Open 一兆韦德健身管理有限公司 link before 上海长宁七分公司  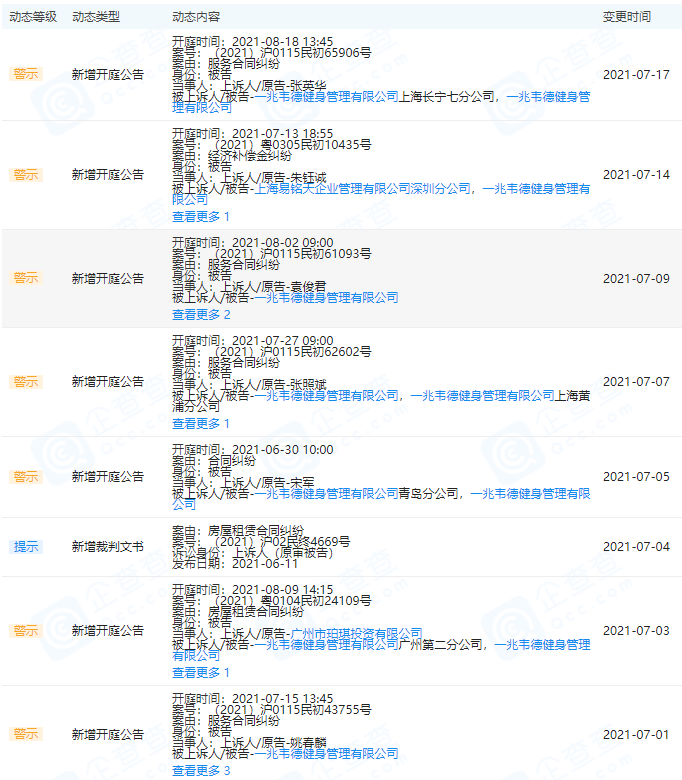[x=325, y=97]
